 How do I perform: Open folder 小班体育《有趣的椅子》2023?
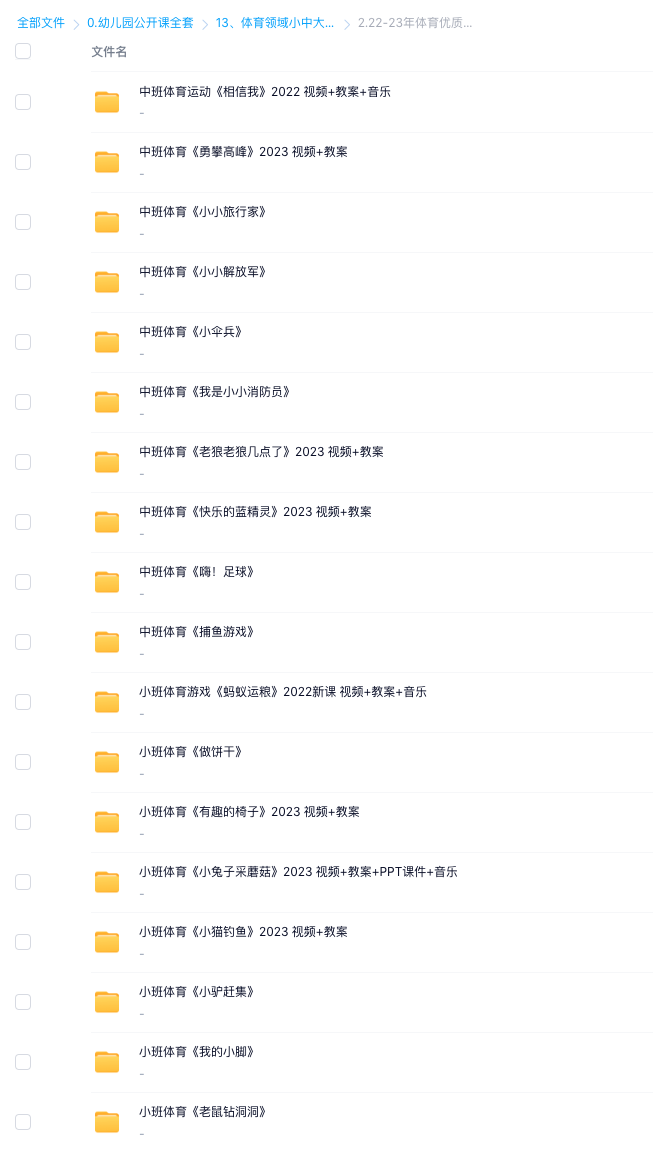249,813
